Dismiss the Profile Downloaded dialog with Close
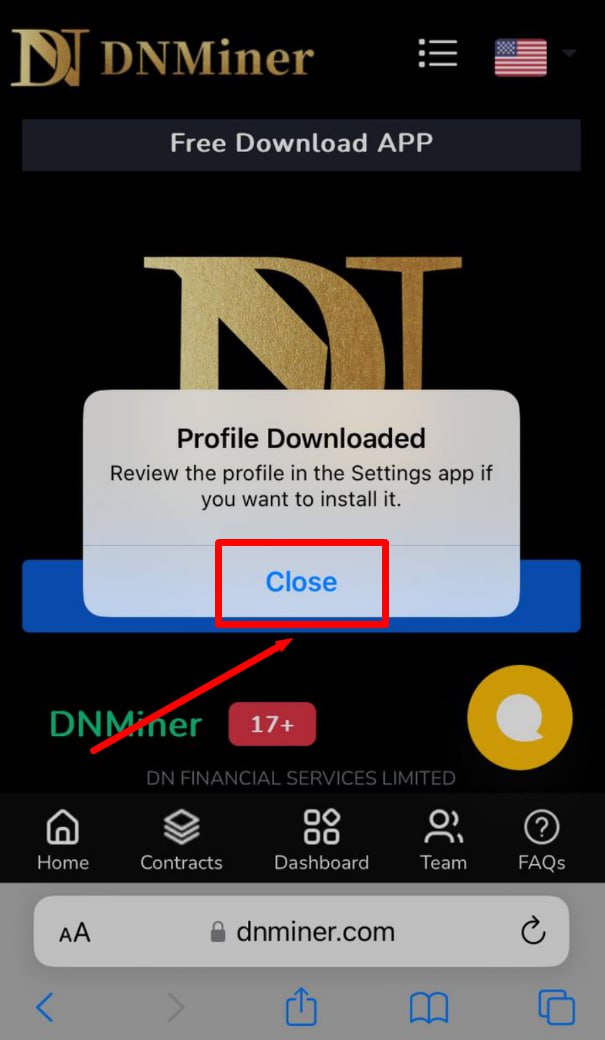The image size is (605, 1040). point(301,582)
